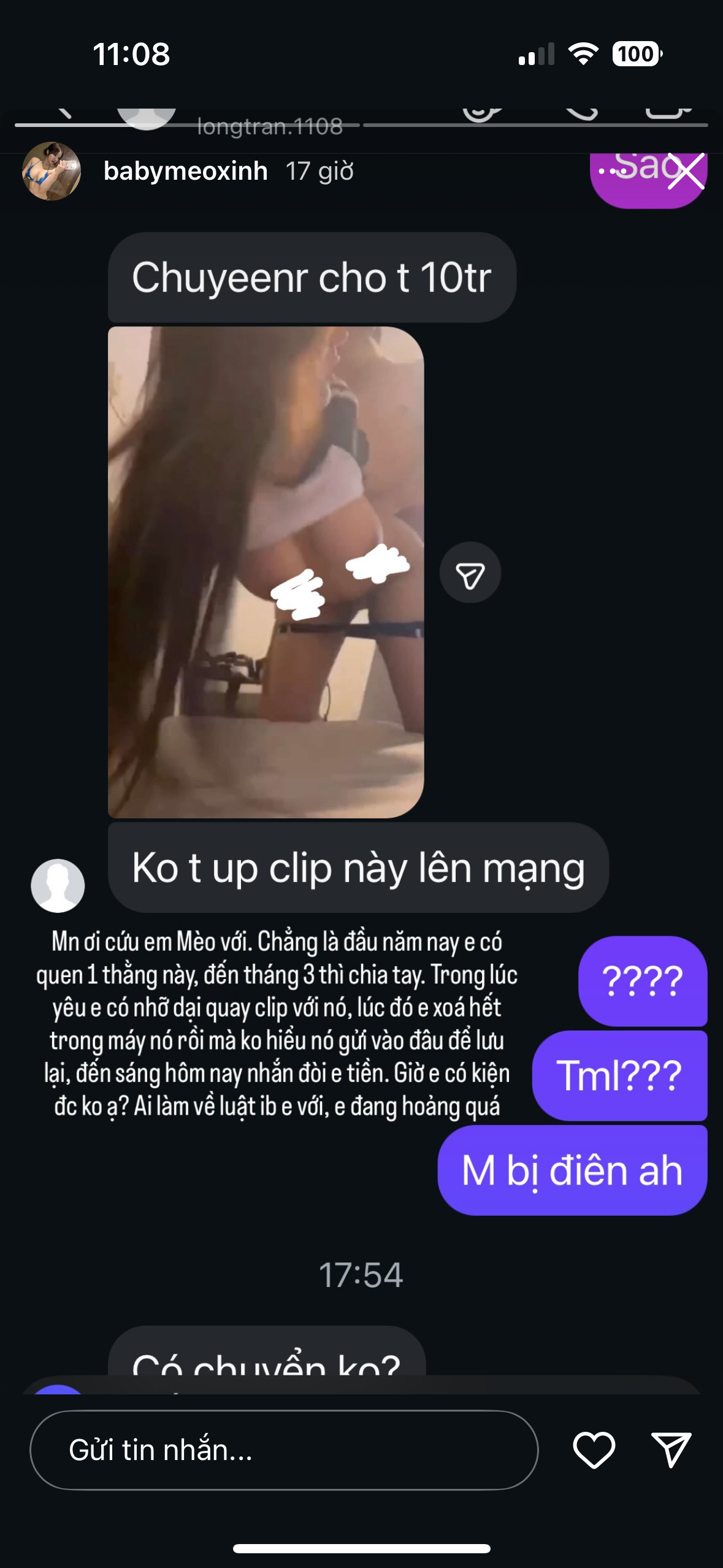
Task: Focus the Gửi tin nhắn message field
Action: pos(283,1450)
